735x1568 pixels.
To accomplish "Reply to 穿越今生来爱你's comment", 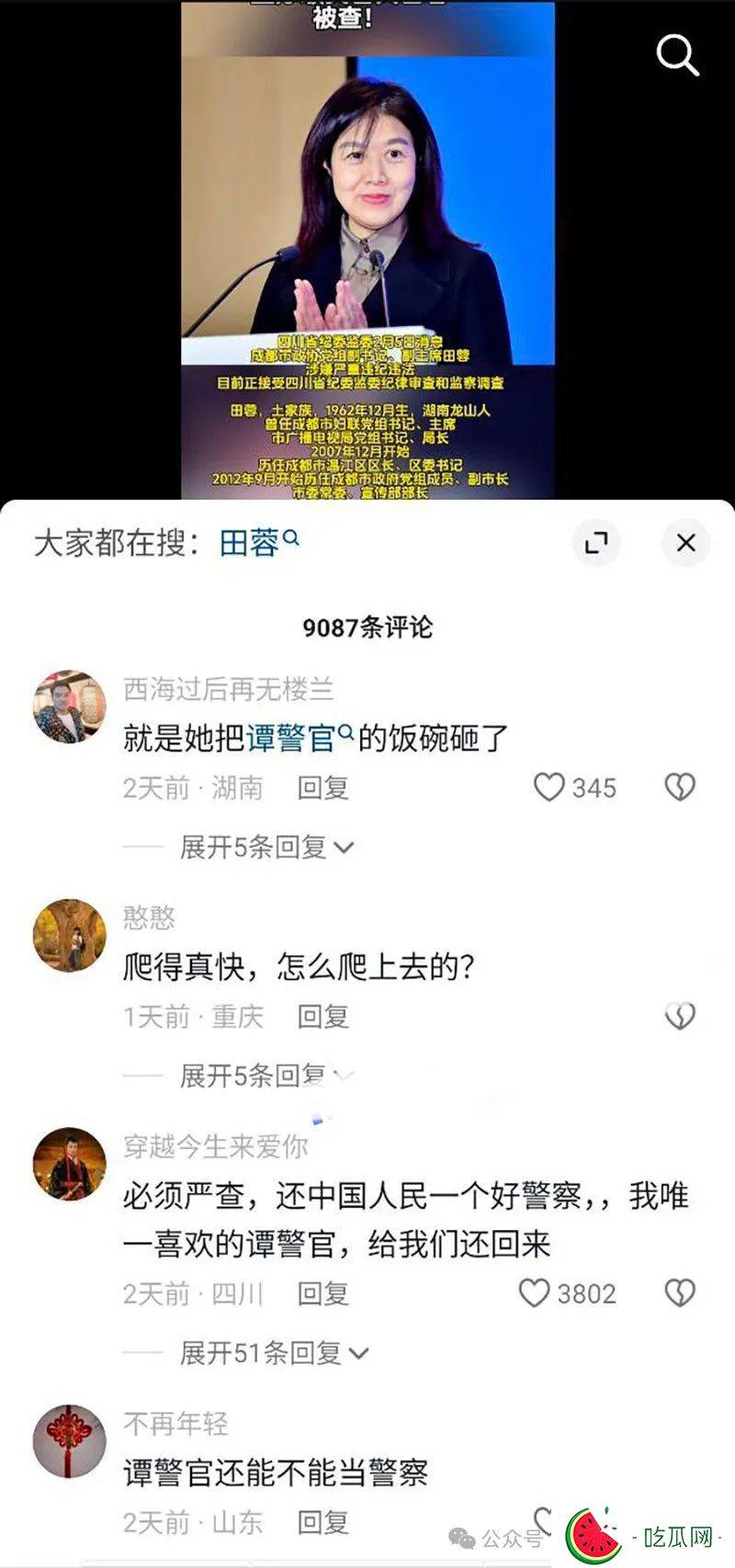I will (322, 1293).
